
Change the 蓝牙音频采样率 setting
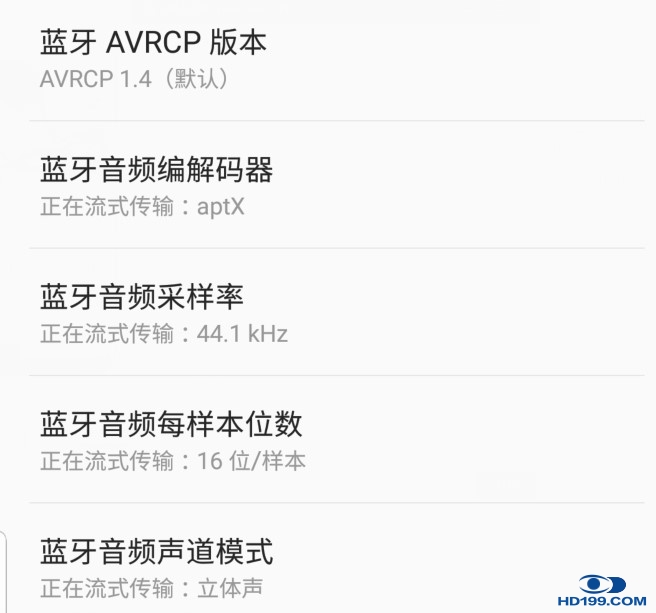[164, 314]
